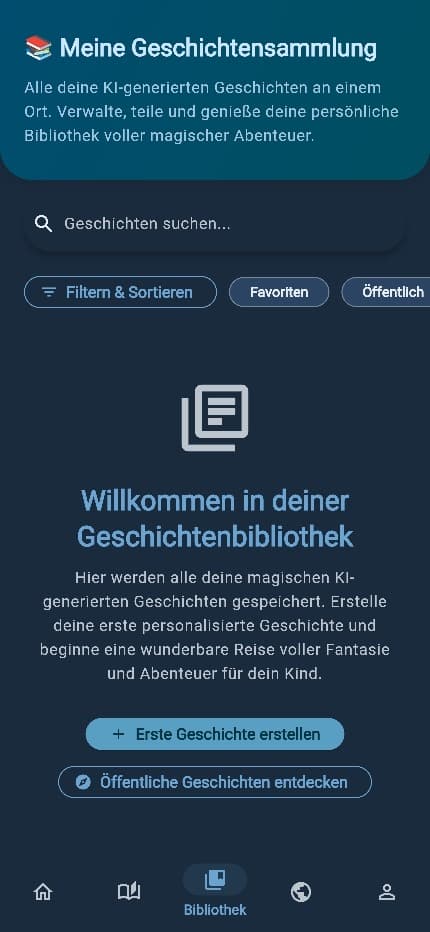This screenshot has width=430, height=932.
Task: Go to the home tab
Action: point(43,892)
